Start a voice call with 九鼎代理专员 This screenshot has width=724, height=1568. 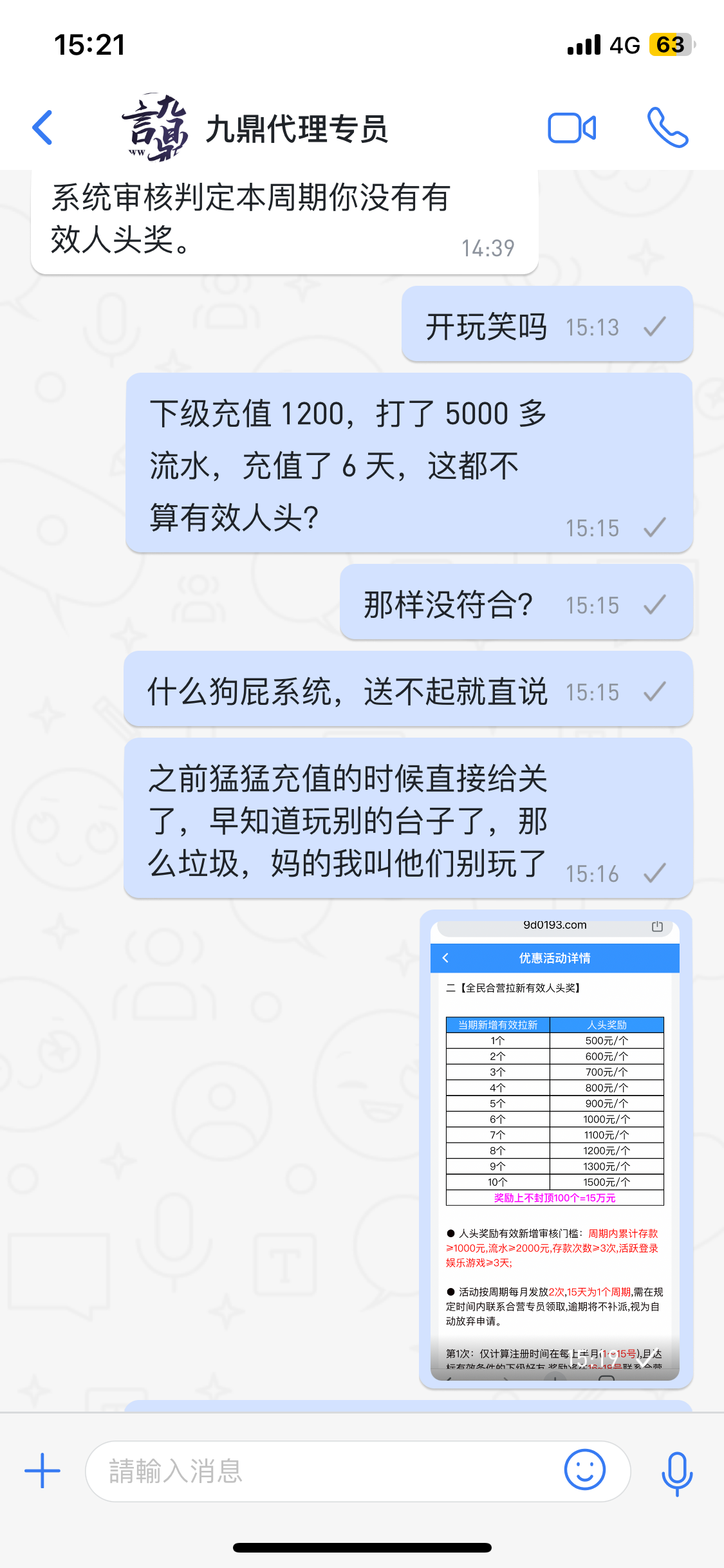tap(667, 127)
